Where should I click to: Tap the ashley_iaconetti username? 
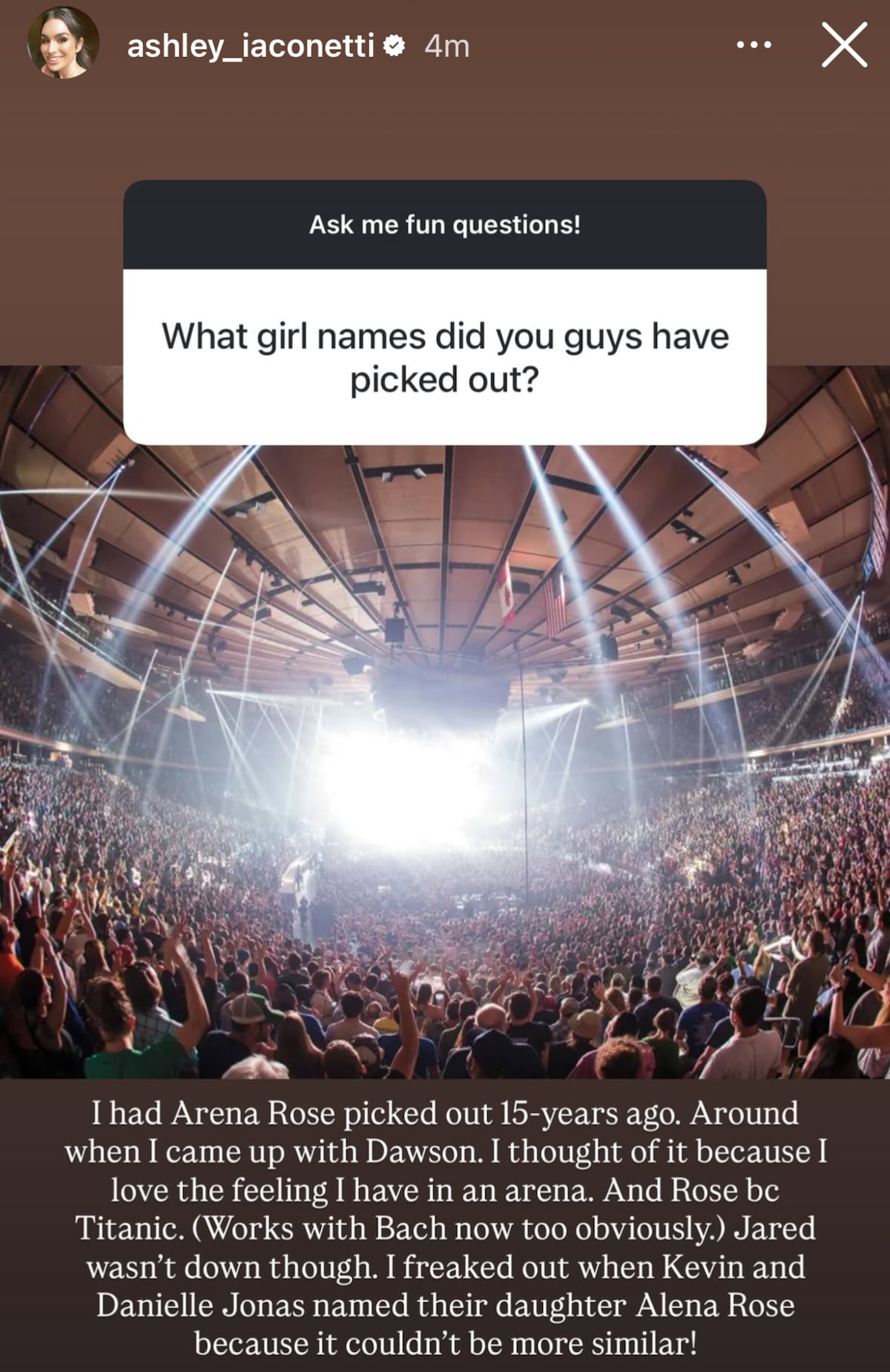pyautogui.click(x=250, y=46)
